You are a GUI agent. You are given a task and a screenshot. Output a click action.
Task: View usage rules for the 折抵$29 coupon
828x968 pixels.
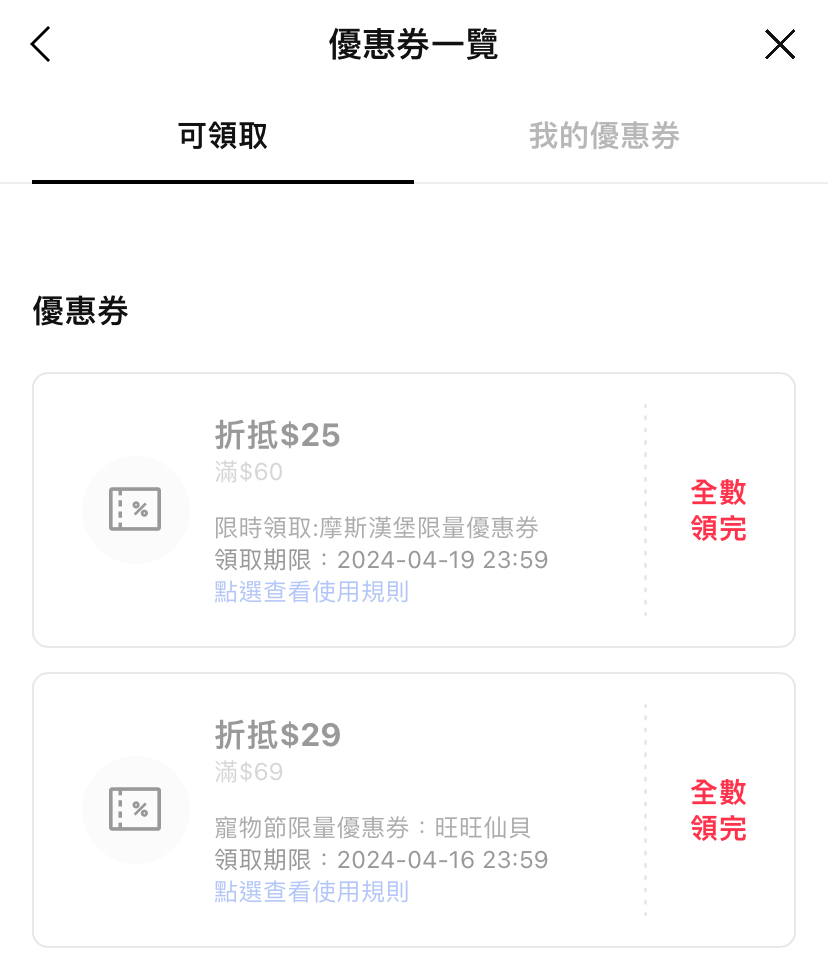pyautogui.click(x=312, y=892)
